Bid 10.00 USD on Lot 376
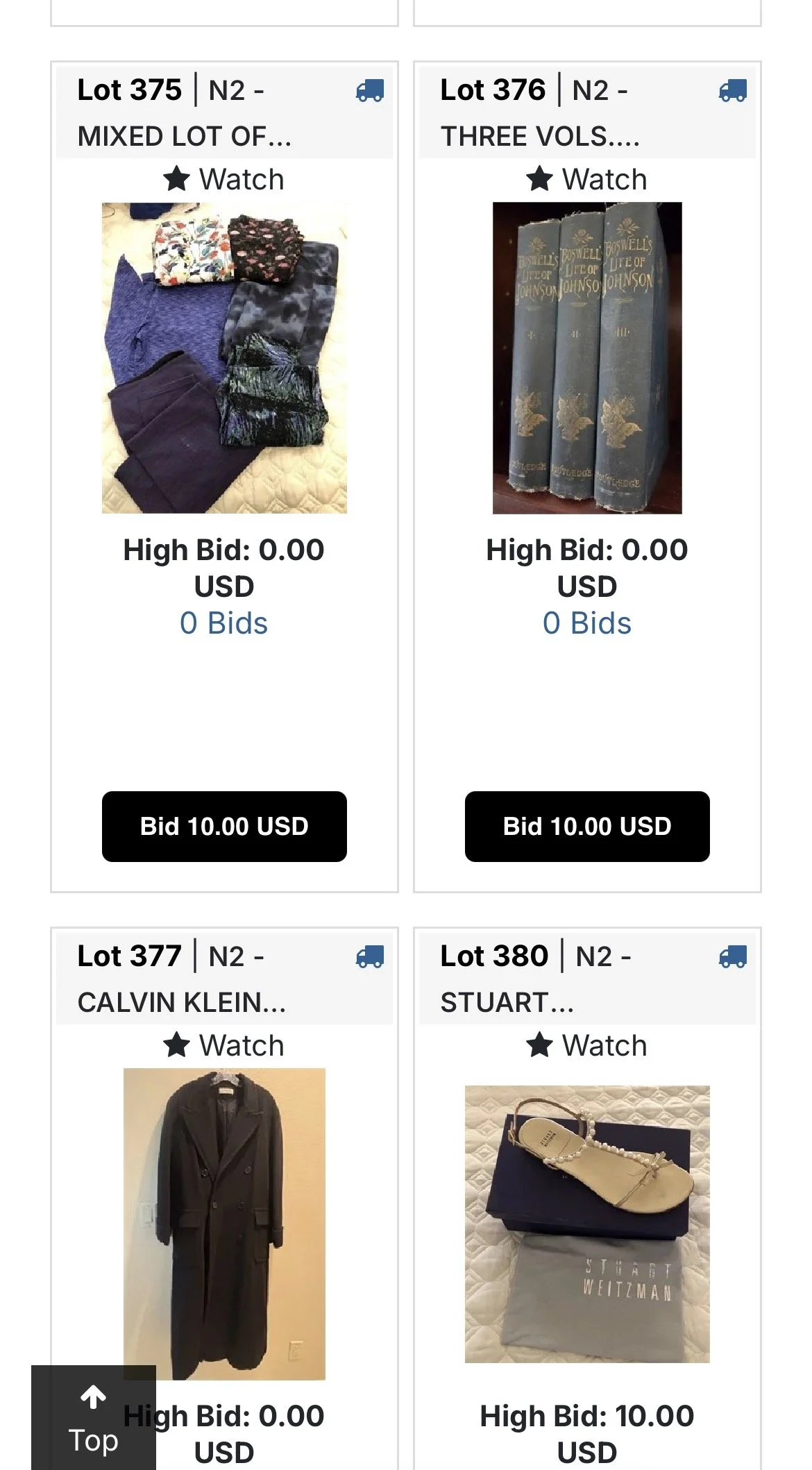The width and height of the screenshot is (812, 1470). pos(587,827)
